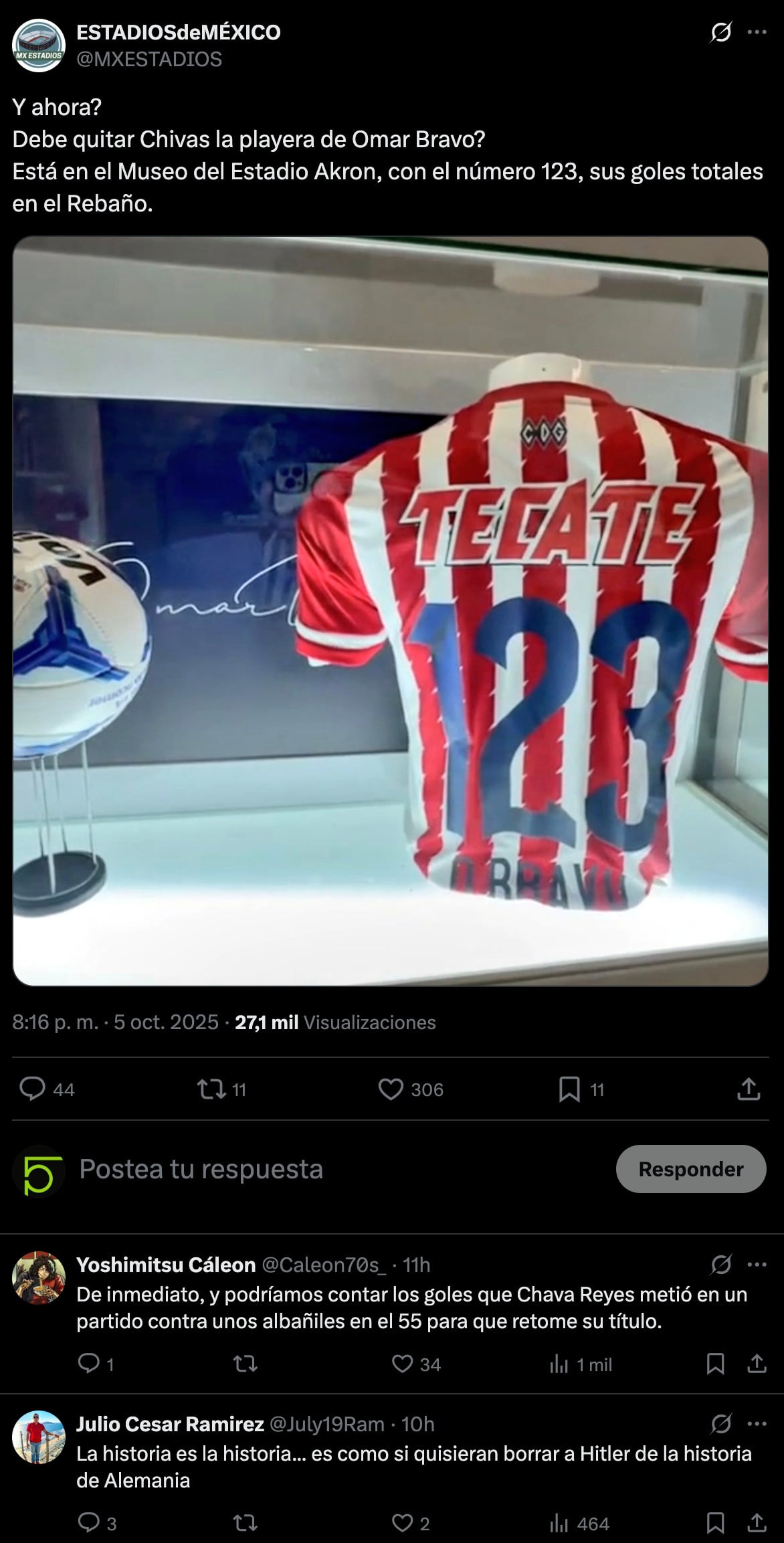Share the ESTADIOSdeMÉXICO post
This screenshot has height=1543, width=784.
click(x=748, y=1089)
